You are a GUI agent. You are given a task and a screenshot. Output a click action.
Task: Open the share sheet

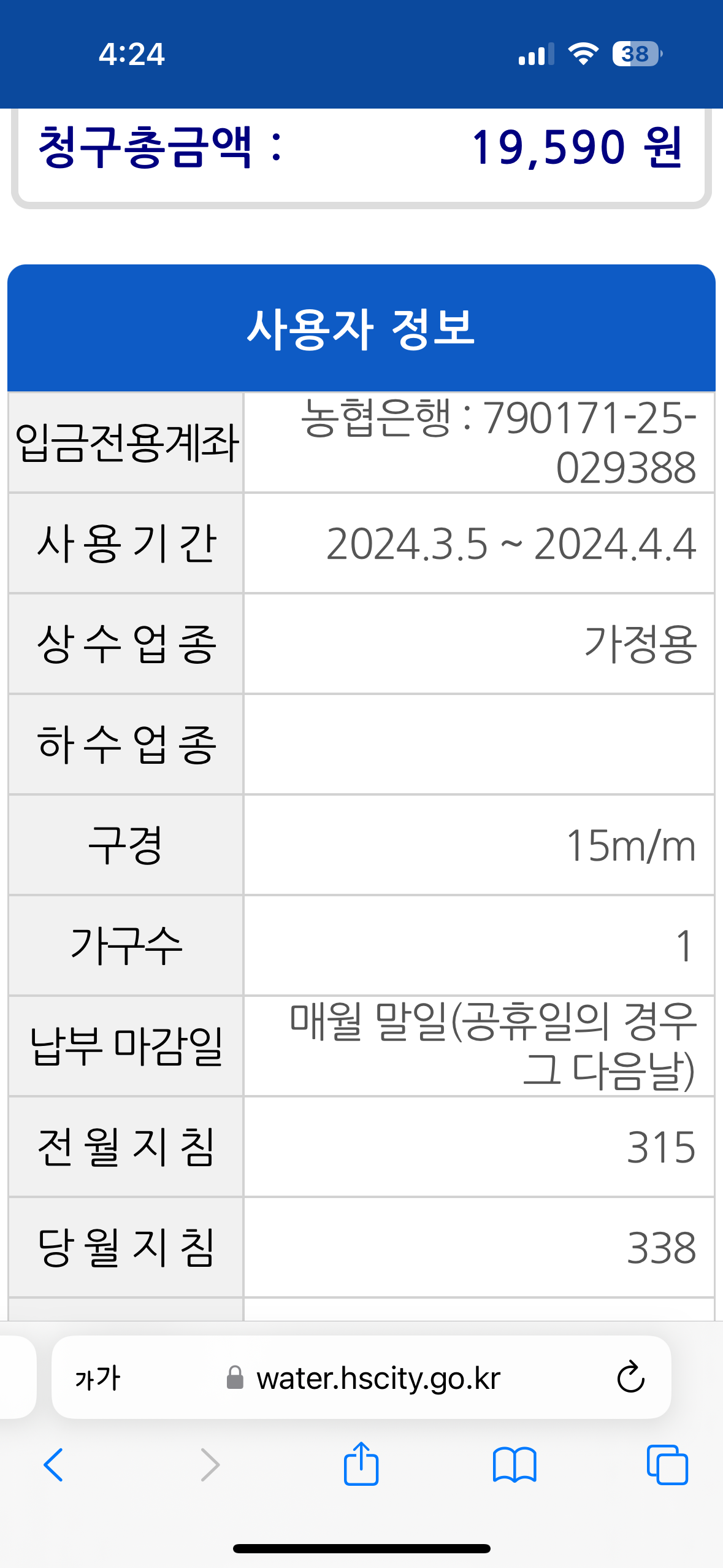coord(361,1463)
